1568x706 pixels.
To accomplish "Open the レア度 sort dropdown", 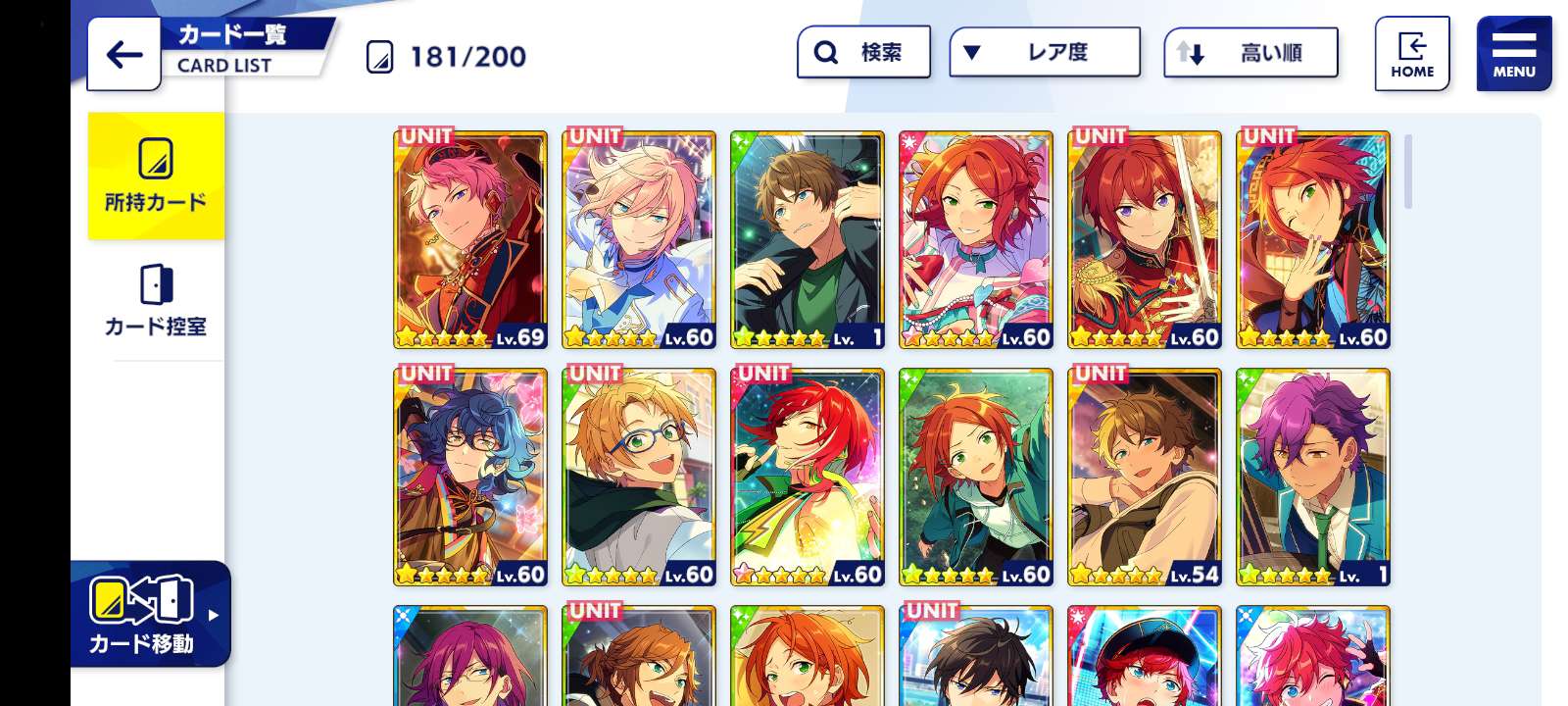I will point(1044,52).
